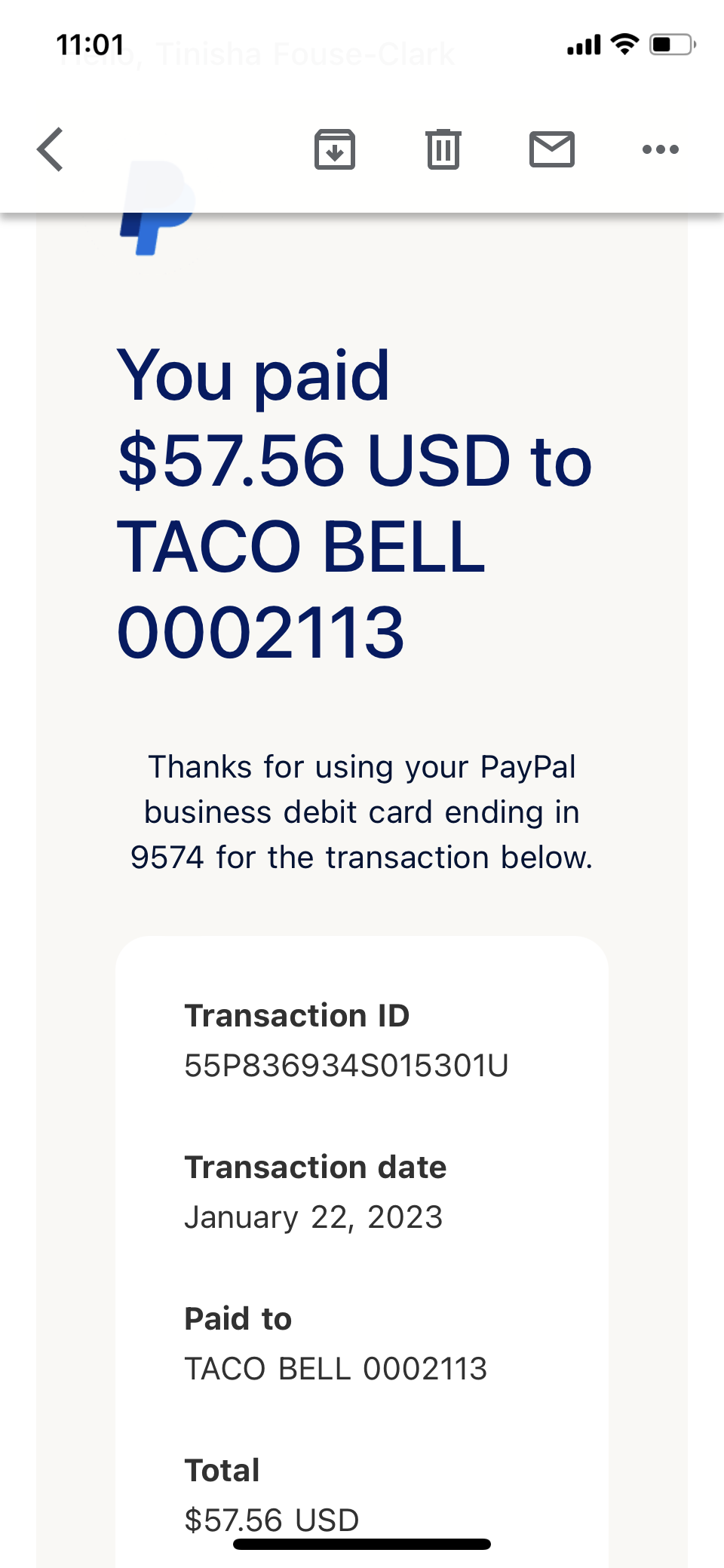
Task: Mark this email as unread
Action: 552,149
